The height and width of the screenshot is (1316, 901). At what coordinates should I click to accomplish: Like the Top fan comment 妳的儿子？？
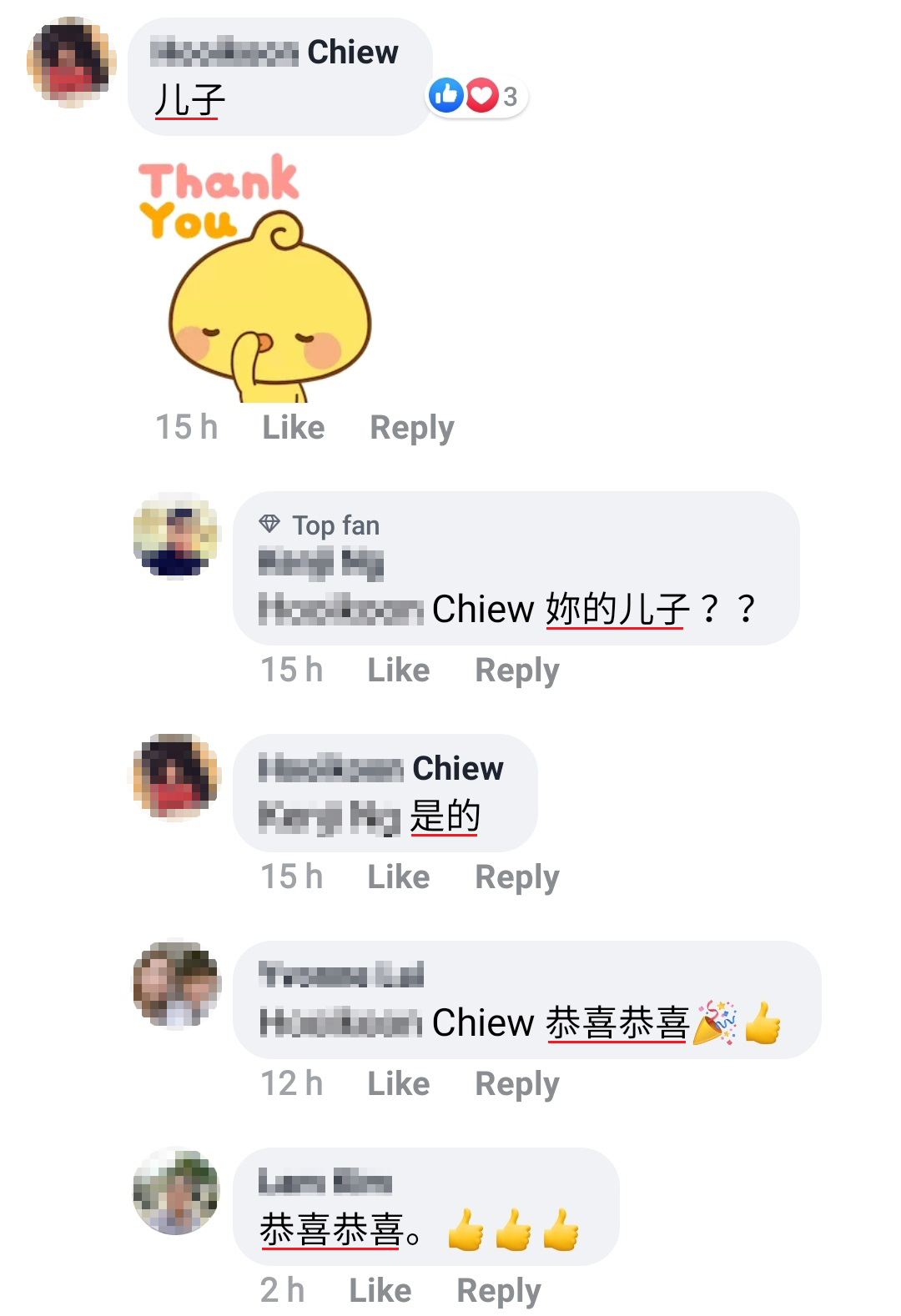pyautogui.click(x=398, y=671)
